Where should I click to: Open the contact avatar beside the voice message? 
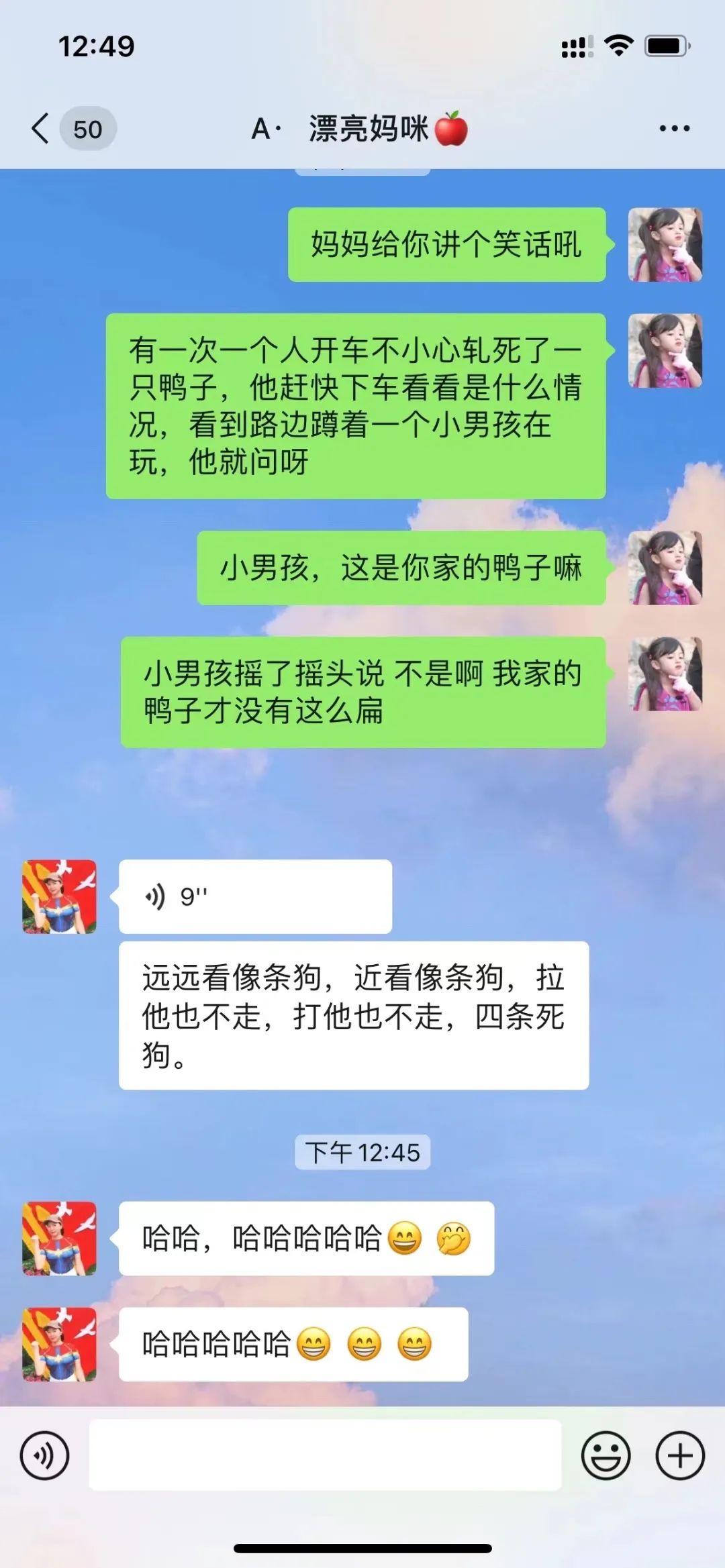pos(59,896)
